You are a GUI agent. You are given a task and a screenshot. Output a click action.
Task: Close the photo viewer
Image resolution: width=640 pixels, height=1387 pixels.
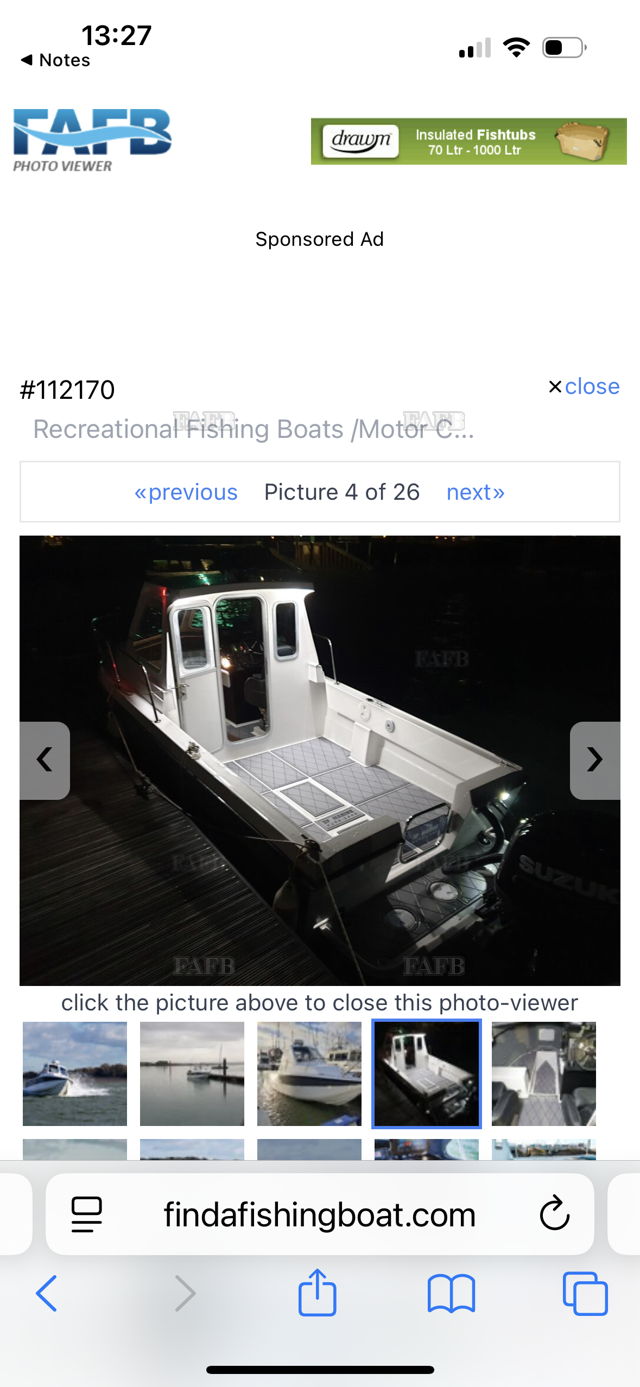point(584,387)
